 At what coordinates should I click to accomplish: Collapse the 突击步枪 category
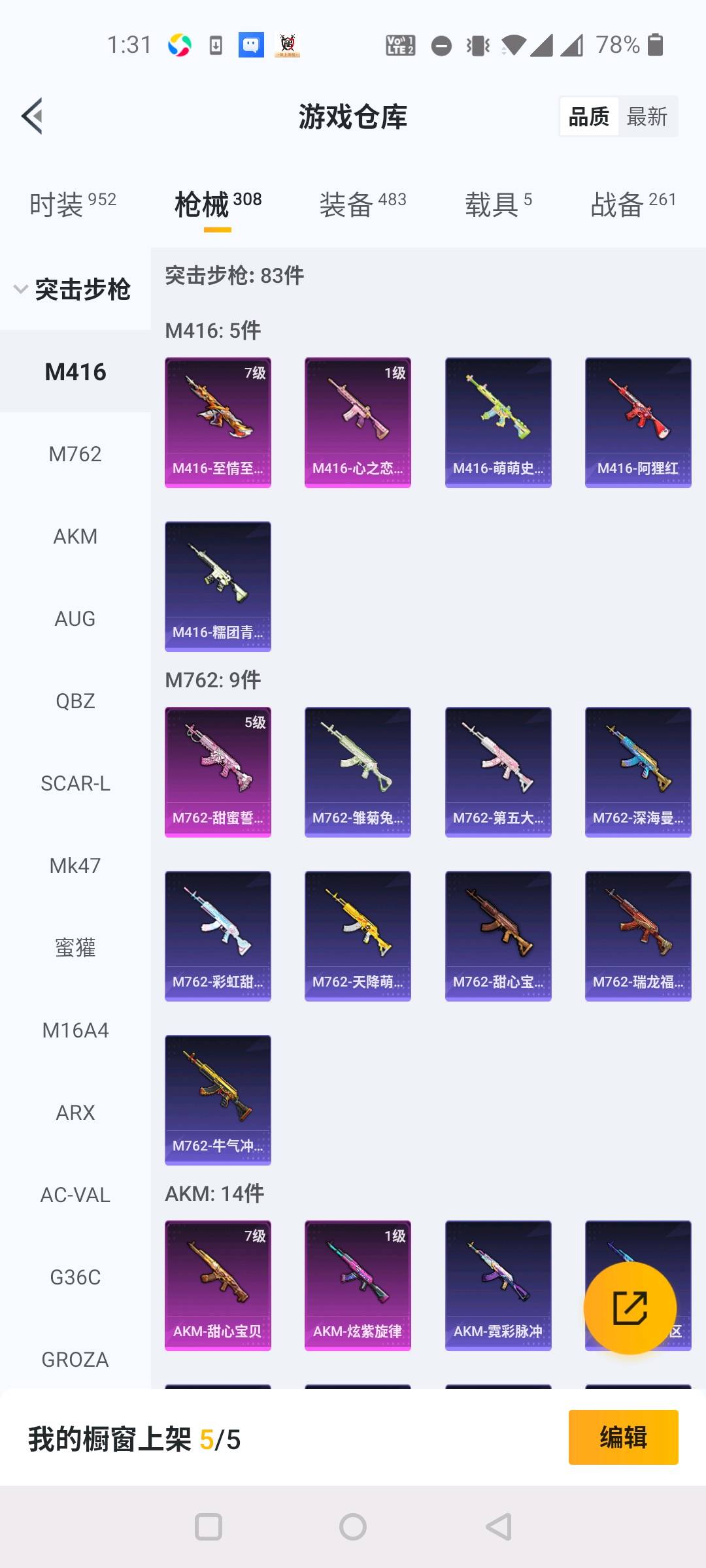pos(73,289)
